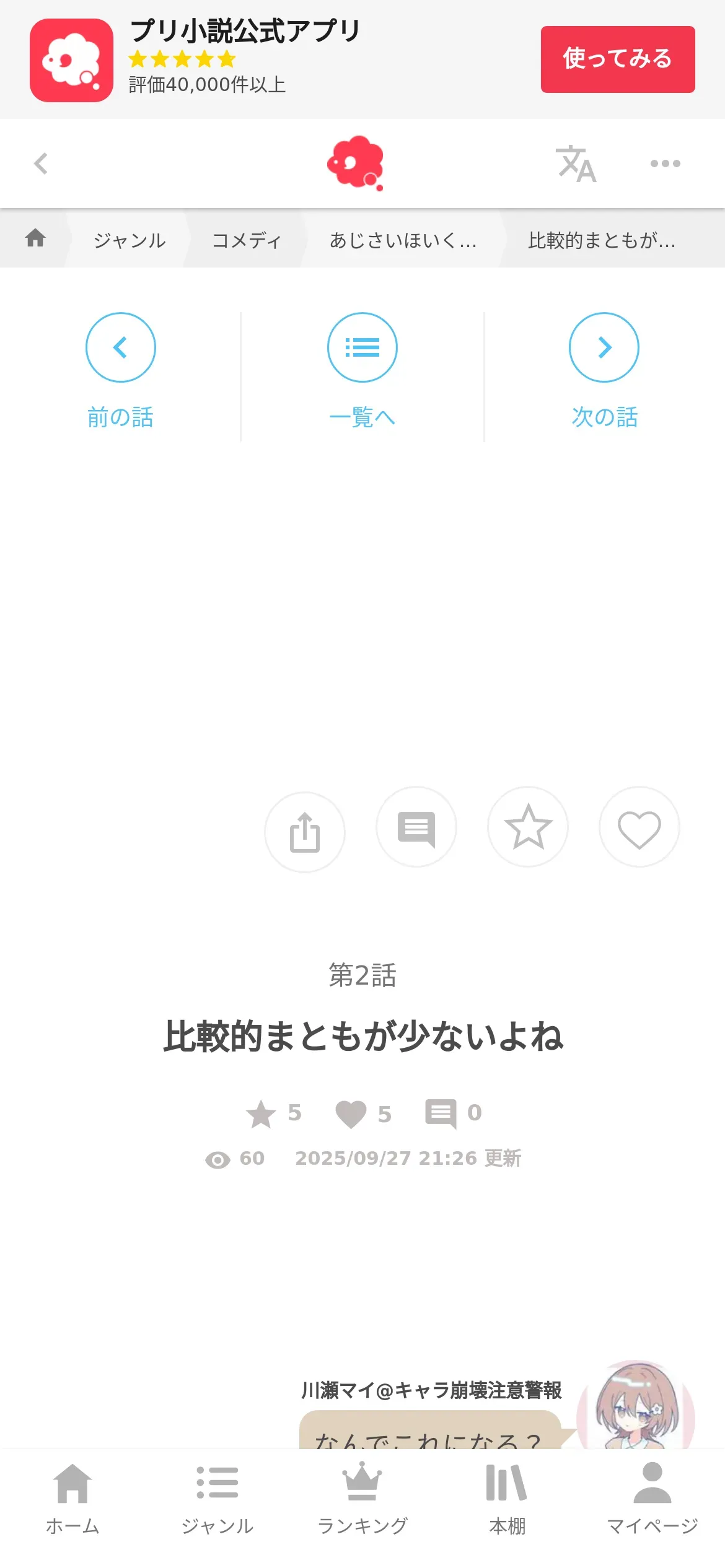Open the three-dot overflow menu
725x1568 pixels.
pyautogui.click(x=665, y=163)
